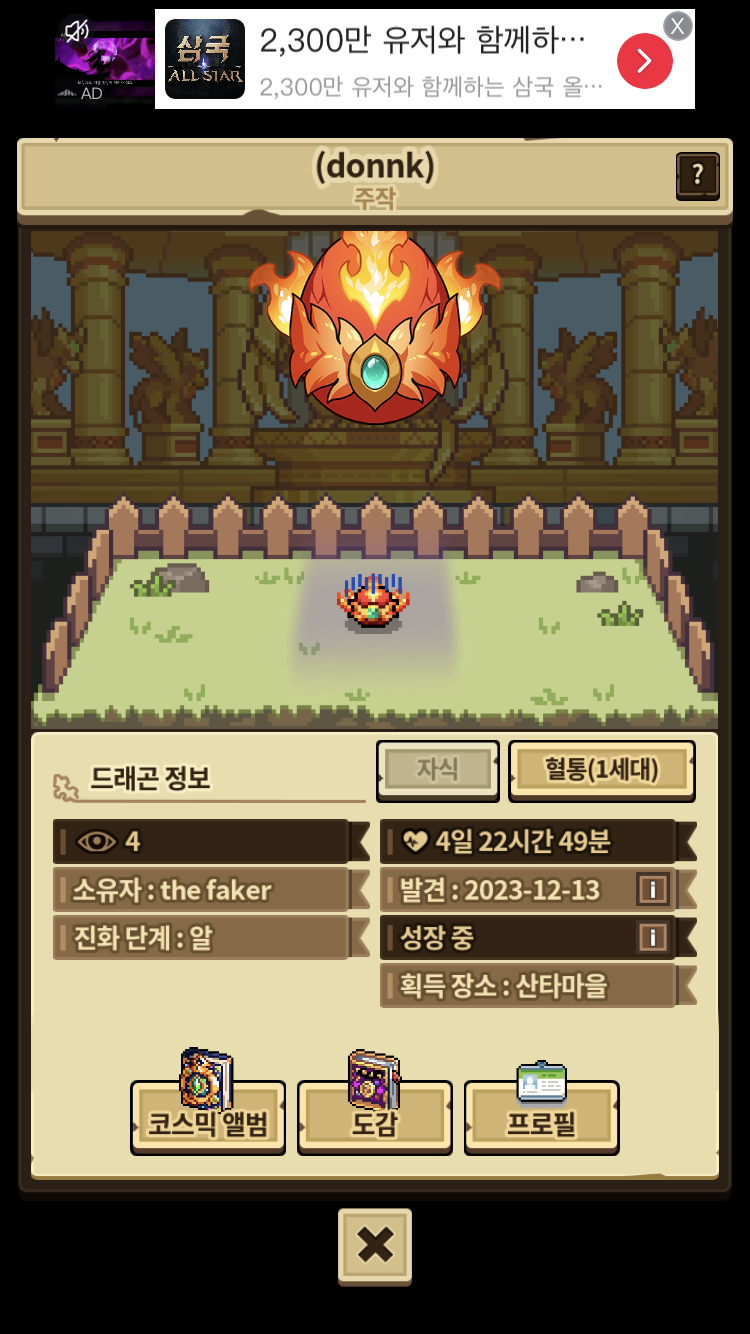Show info about 성장 중 status
Image resolution: width=750 pixels, height=1334 pixels.
653,937
